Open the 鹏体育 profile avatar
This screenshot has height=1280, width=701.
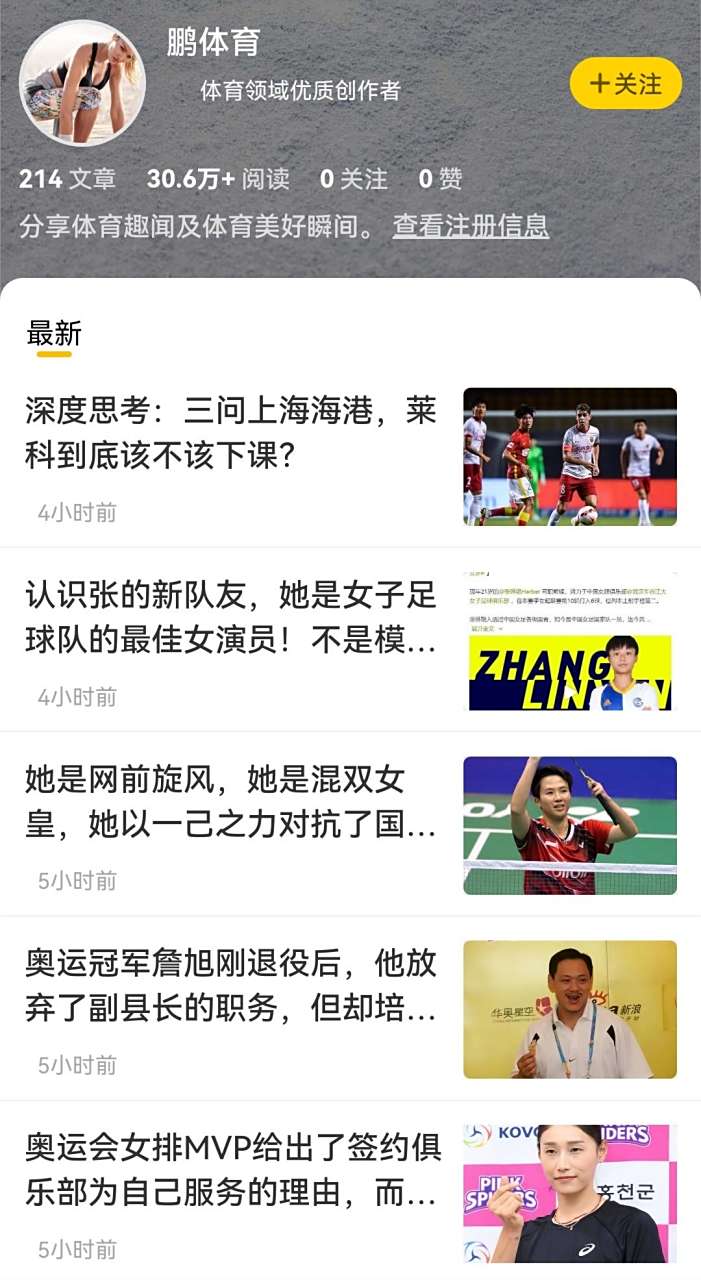pos(82,84)
